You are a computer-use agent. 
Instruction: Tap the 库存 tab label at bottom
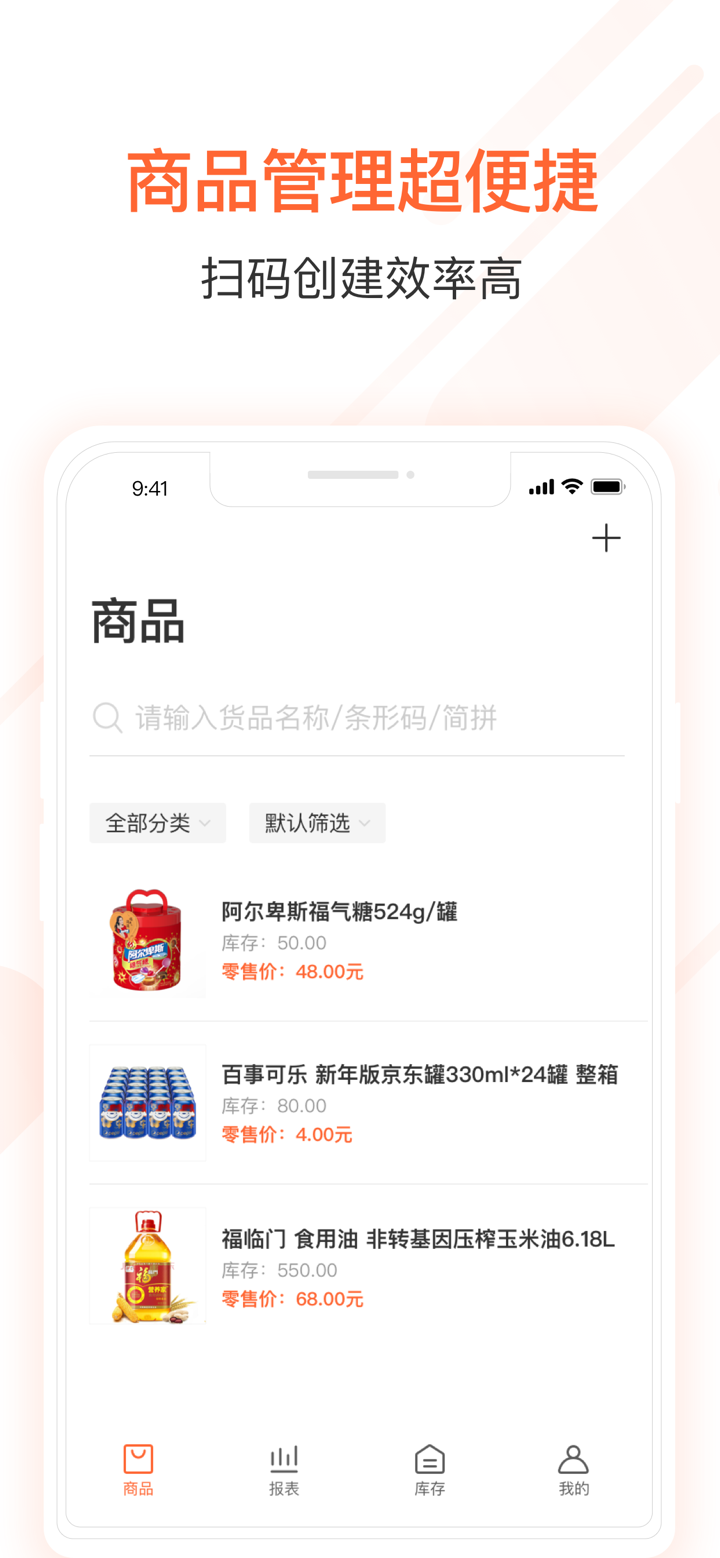pyautogui.click(x=429, y=1488)
